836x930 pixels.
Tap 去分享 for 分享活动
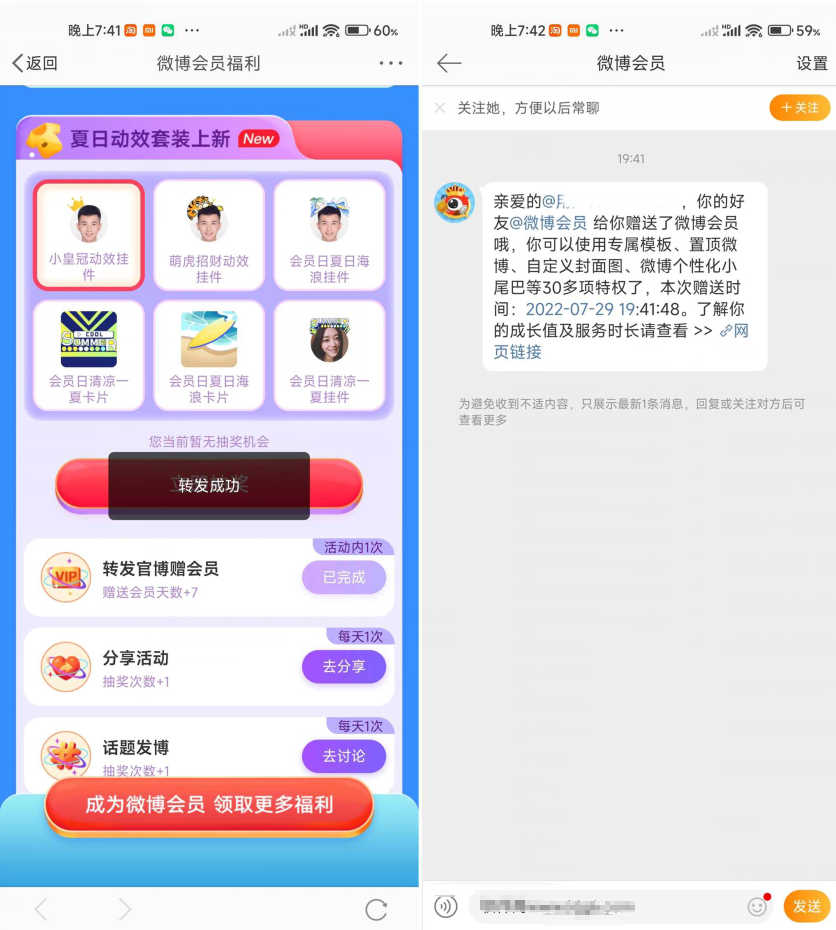tap(343, 667)
